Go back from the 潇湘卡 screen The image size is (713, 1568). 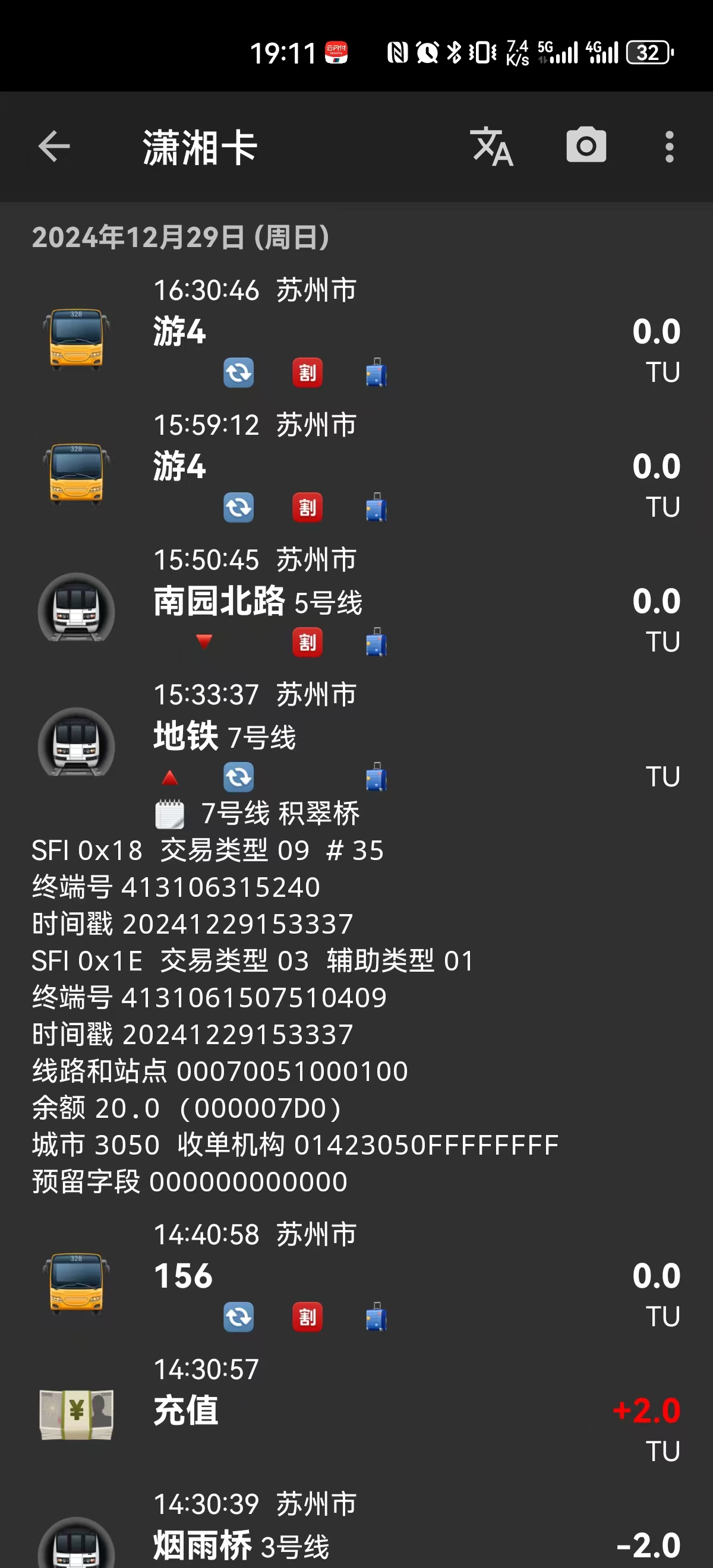[x=53, y=147]
